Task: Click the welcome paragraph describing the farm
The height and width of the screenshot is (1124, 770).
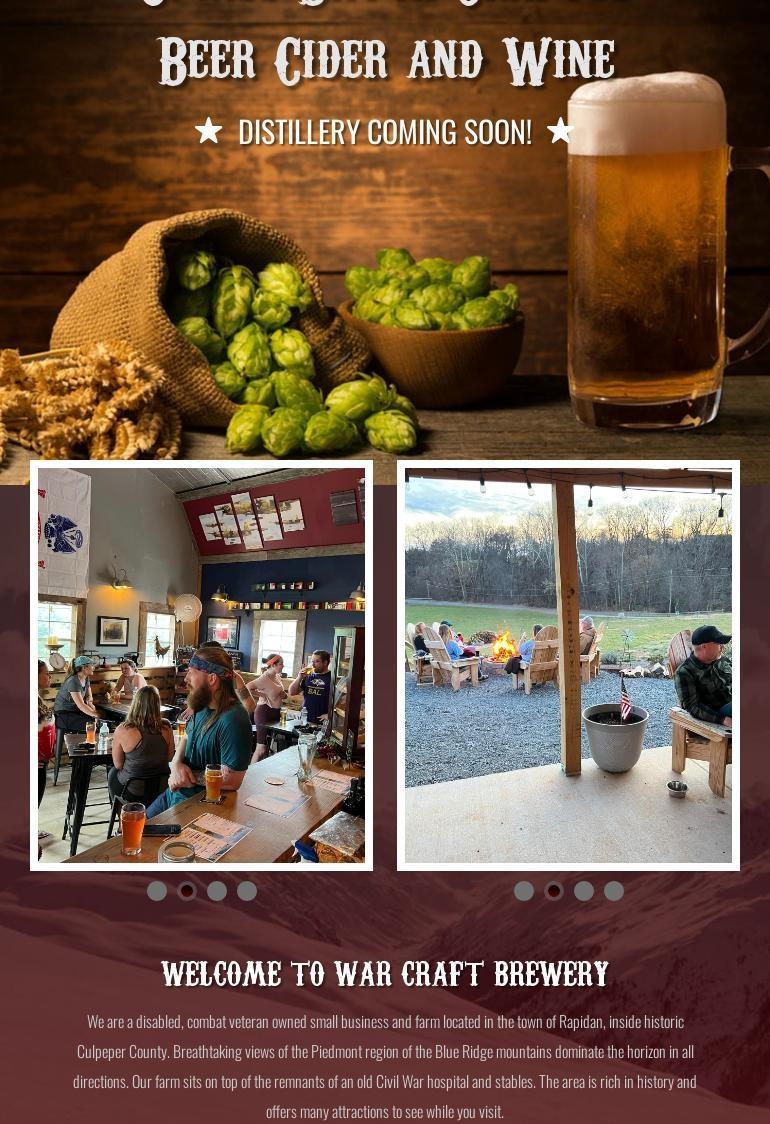Action: tap(385, 1065)
